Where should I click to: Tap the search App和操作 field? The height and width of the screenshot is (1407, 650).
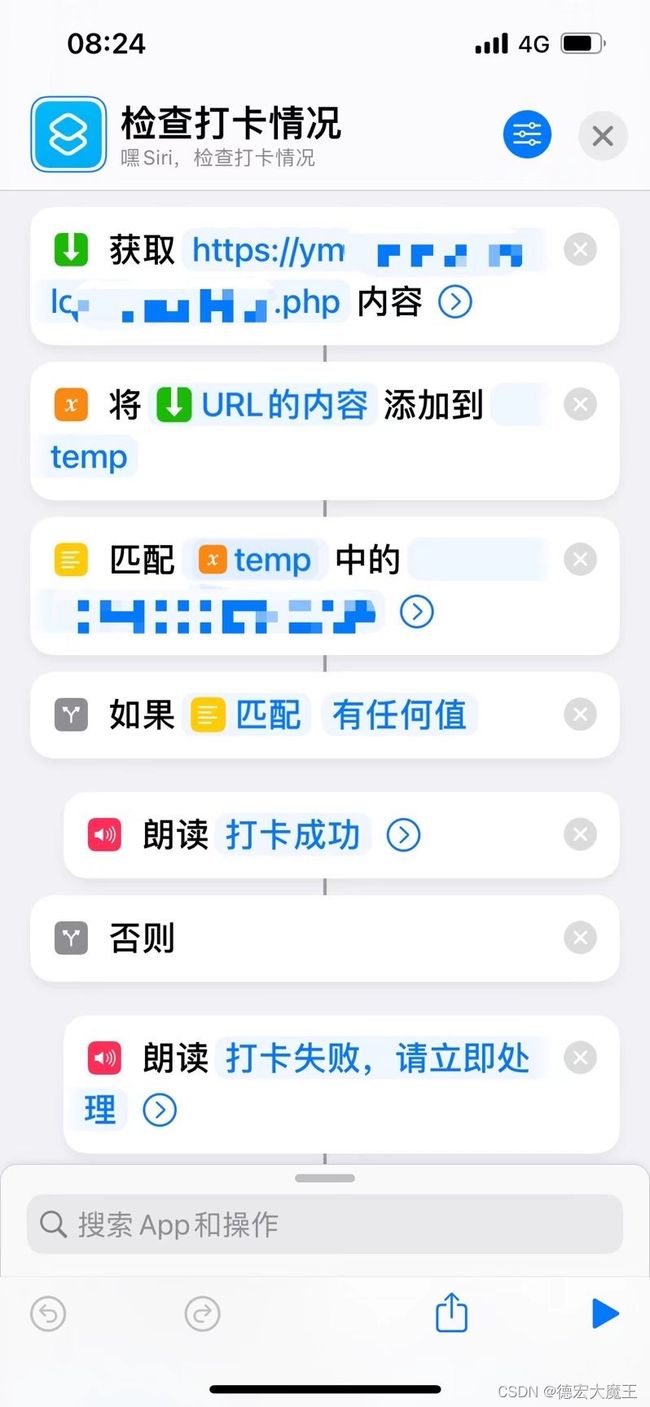click(325, 1224)
